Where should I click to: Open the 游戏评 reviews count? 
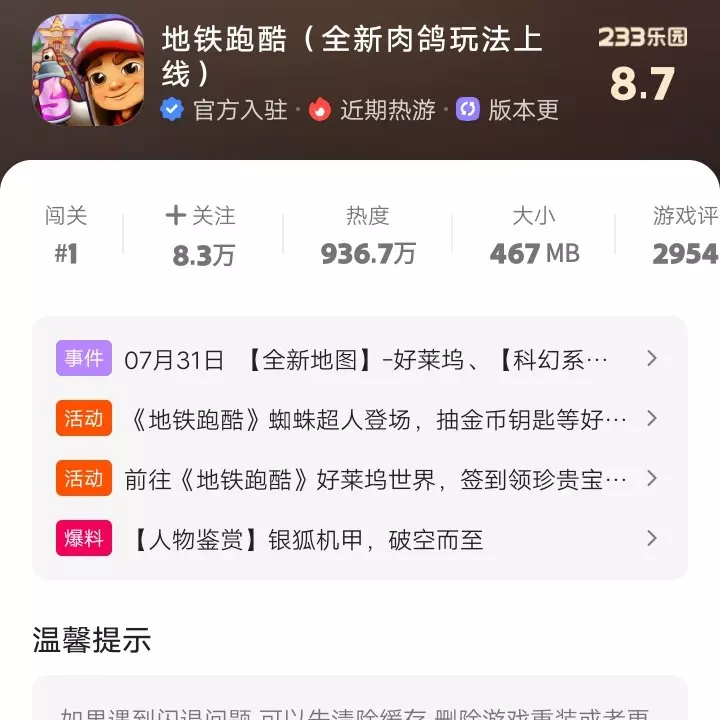[x=685, y=235]
